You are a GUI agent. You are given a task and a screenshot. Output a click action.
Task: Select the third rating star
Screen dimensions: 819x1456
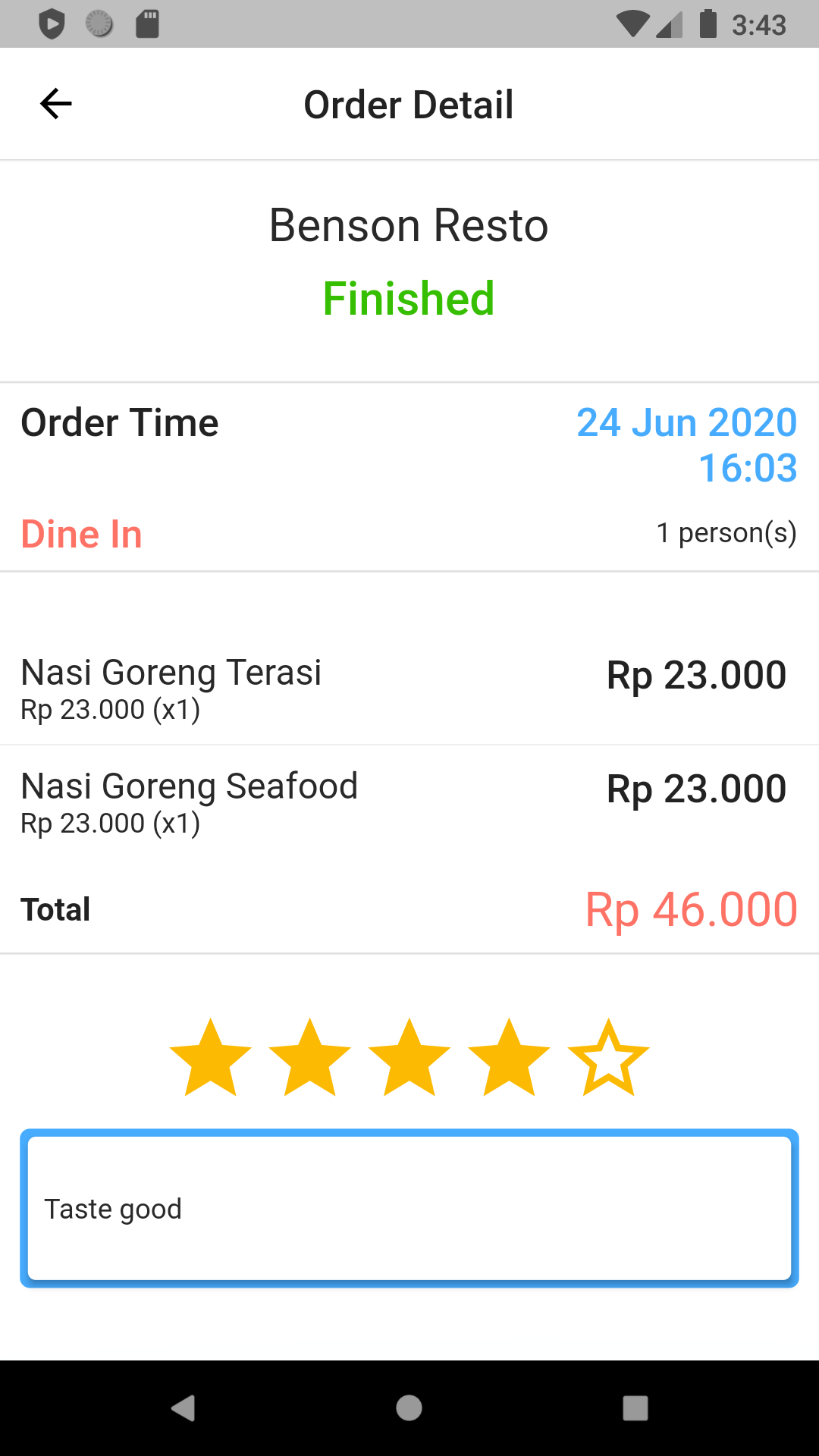[409, 1058]
